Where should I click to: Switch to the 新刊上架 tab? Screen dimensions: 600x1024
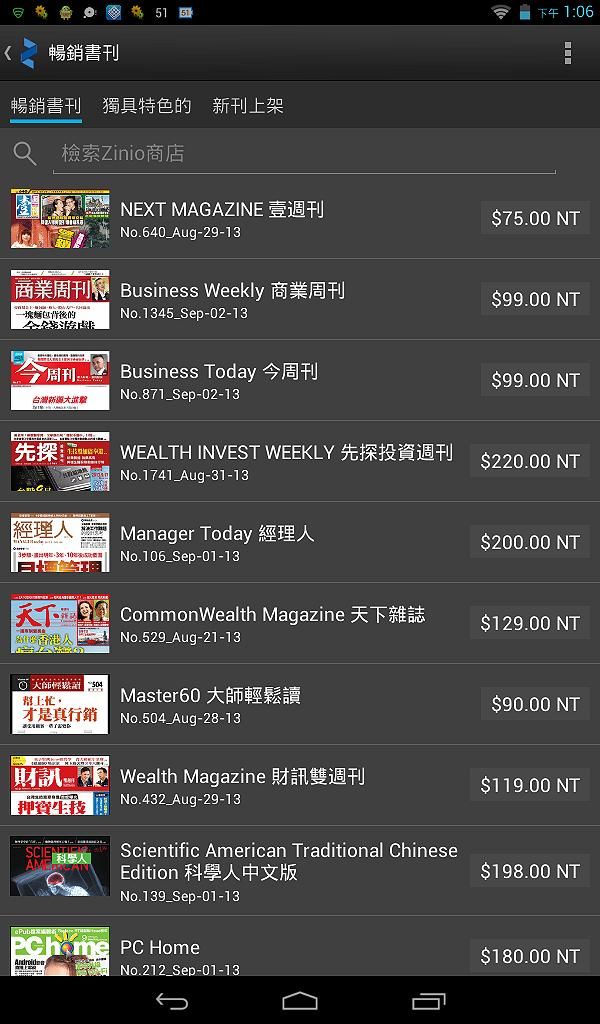click(248, 105)
